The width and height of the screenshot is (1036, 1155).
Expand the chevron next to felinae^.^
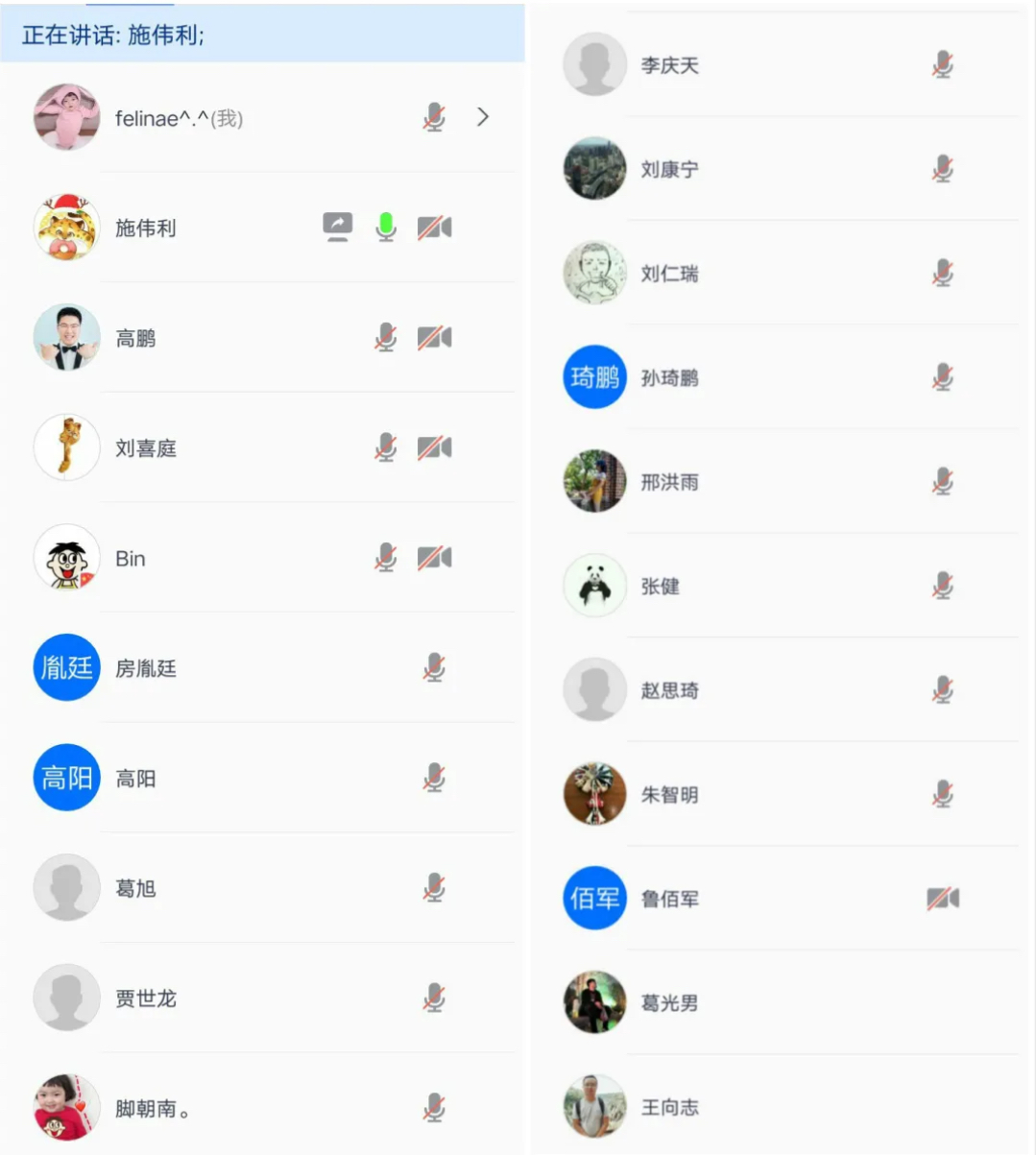[x=483, y=117]
